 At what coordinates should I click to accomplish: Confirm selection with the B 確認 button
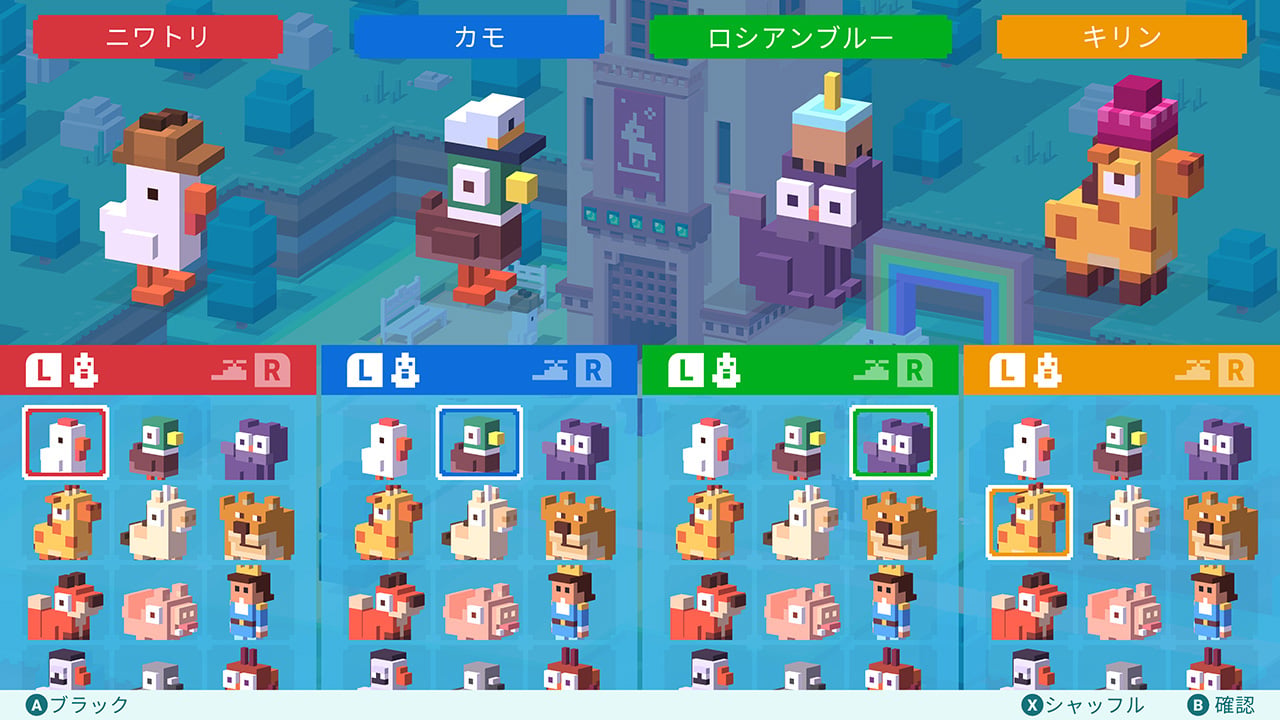click(1220, 705)
